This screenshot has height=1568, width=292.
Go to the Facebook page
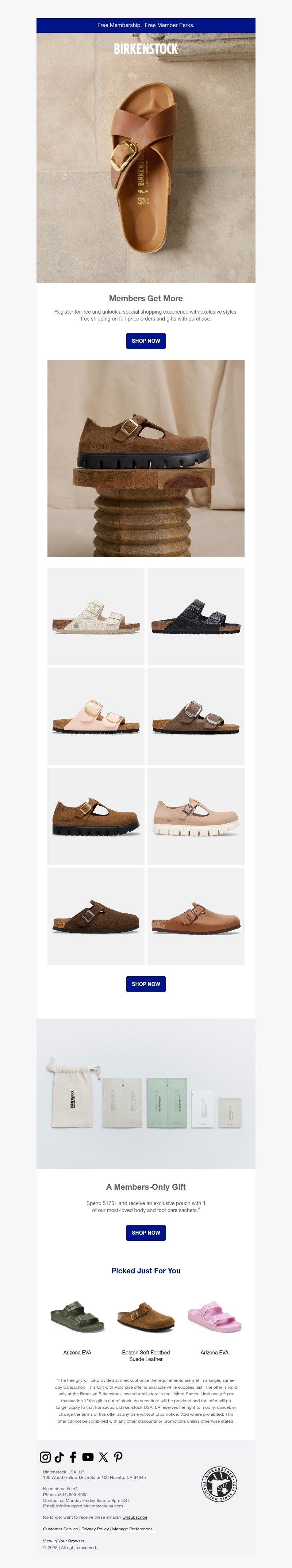click(73, 1457)
